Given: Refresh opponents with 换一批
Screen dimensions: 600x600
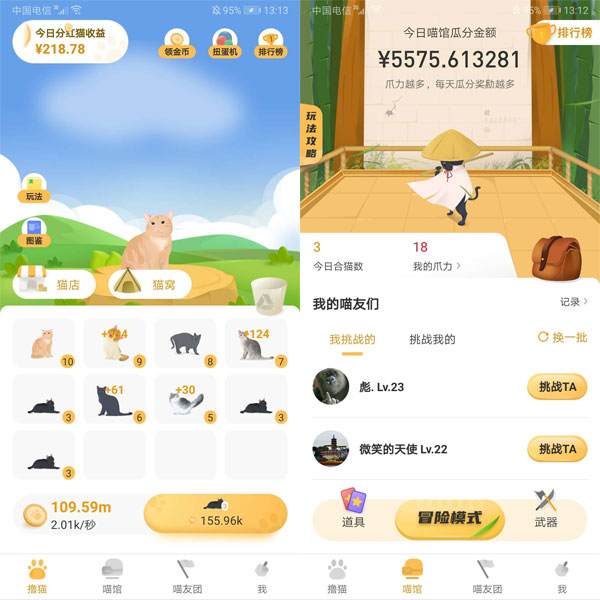Looking at the screenshot, I should pos(562,338).
